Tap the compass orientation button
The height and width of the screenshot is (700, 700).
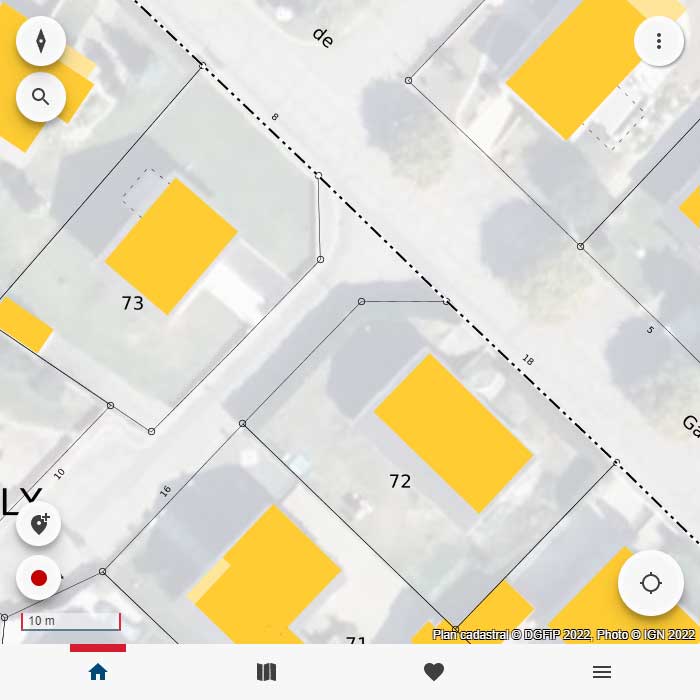(x=41, y=41)
